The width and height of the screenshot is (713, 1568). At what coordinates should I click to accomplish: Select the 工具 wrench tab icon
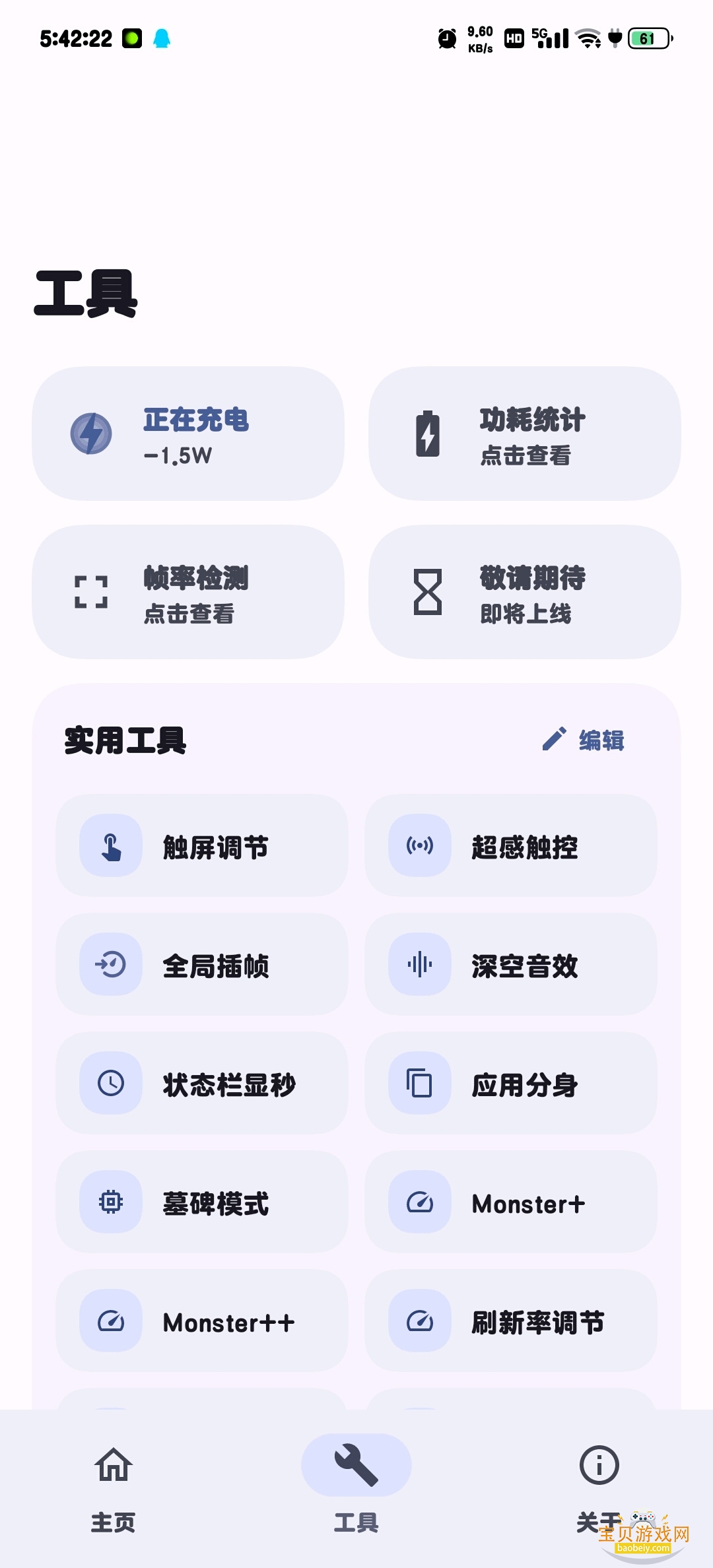click(356, 1464)
